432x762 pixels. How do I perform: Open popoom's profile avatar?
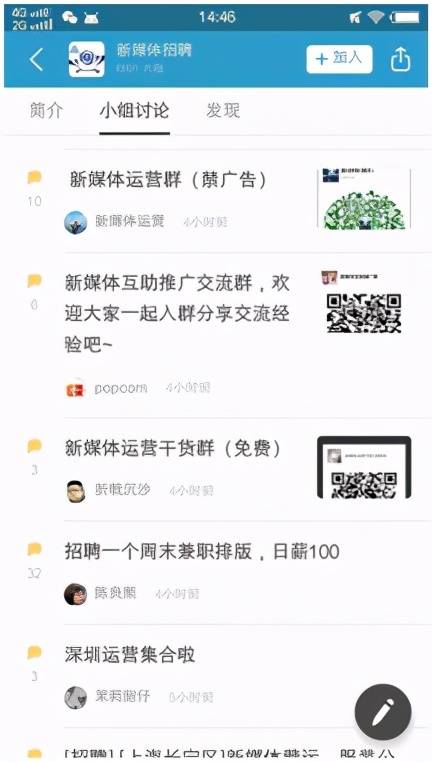(x=75, y=389)
